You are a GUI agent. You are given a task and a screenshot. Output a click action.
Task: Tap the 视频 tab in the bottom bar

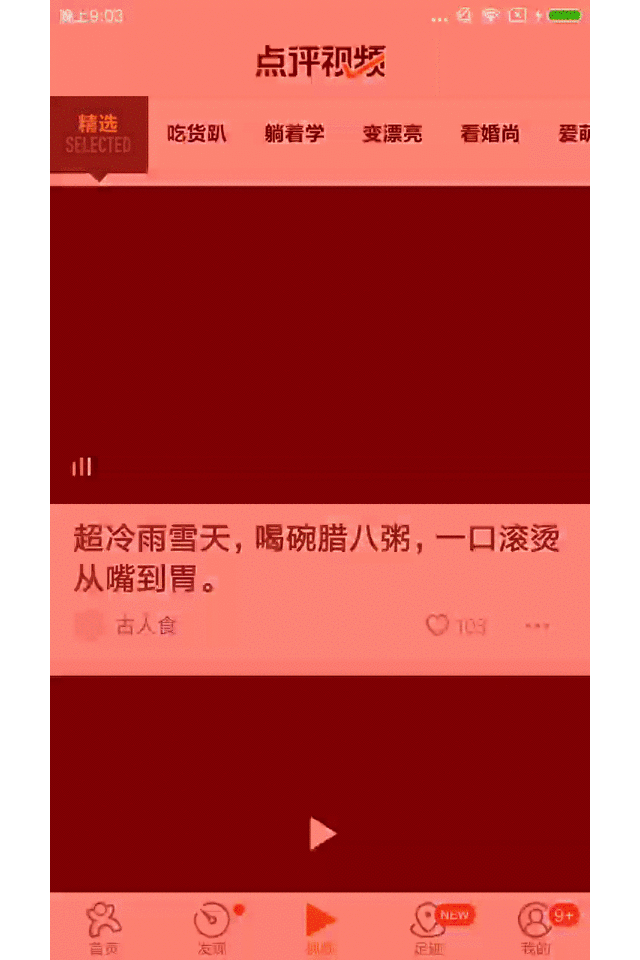click(x=320, y=928)
